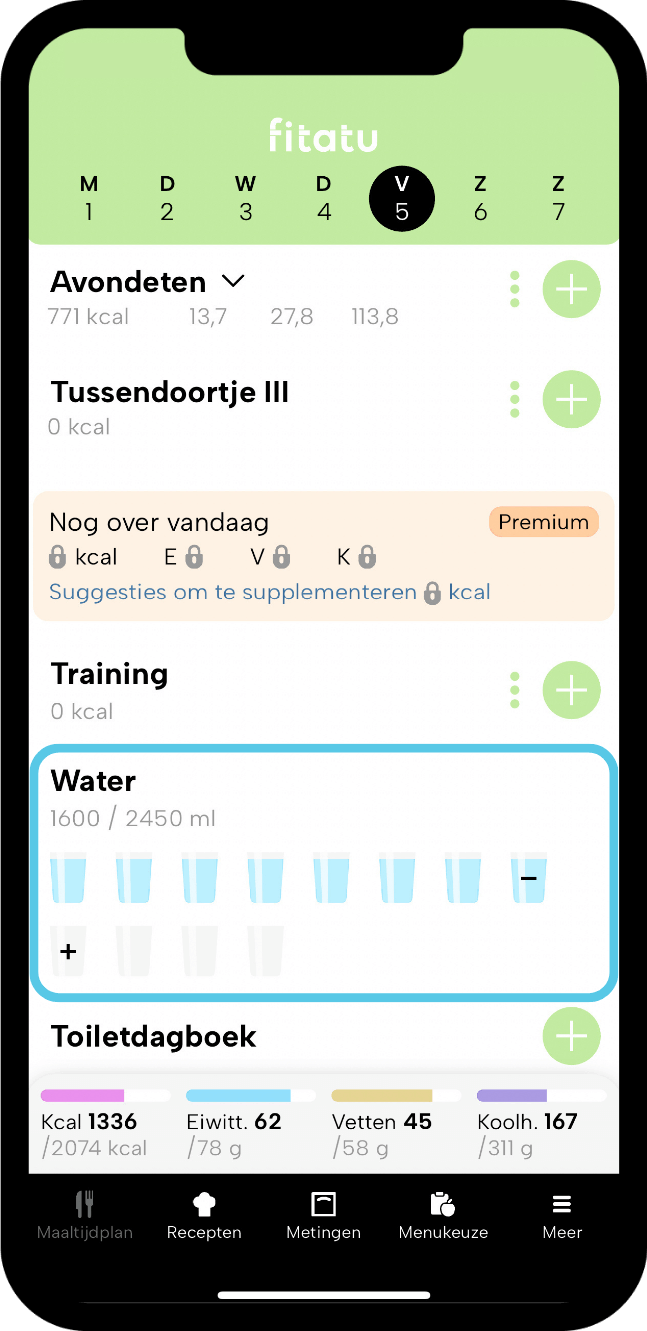The height and width of the screenshot is (1331, 647).
Task: Add food to Avondeten
Action: click(x=571, y=290)
